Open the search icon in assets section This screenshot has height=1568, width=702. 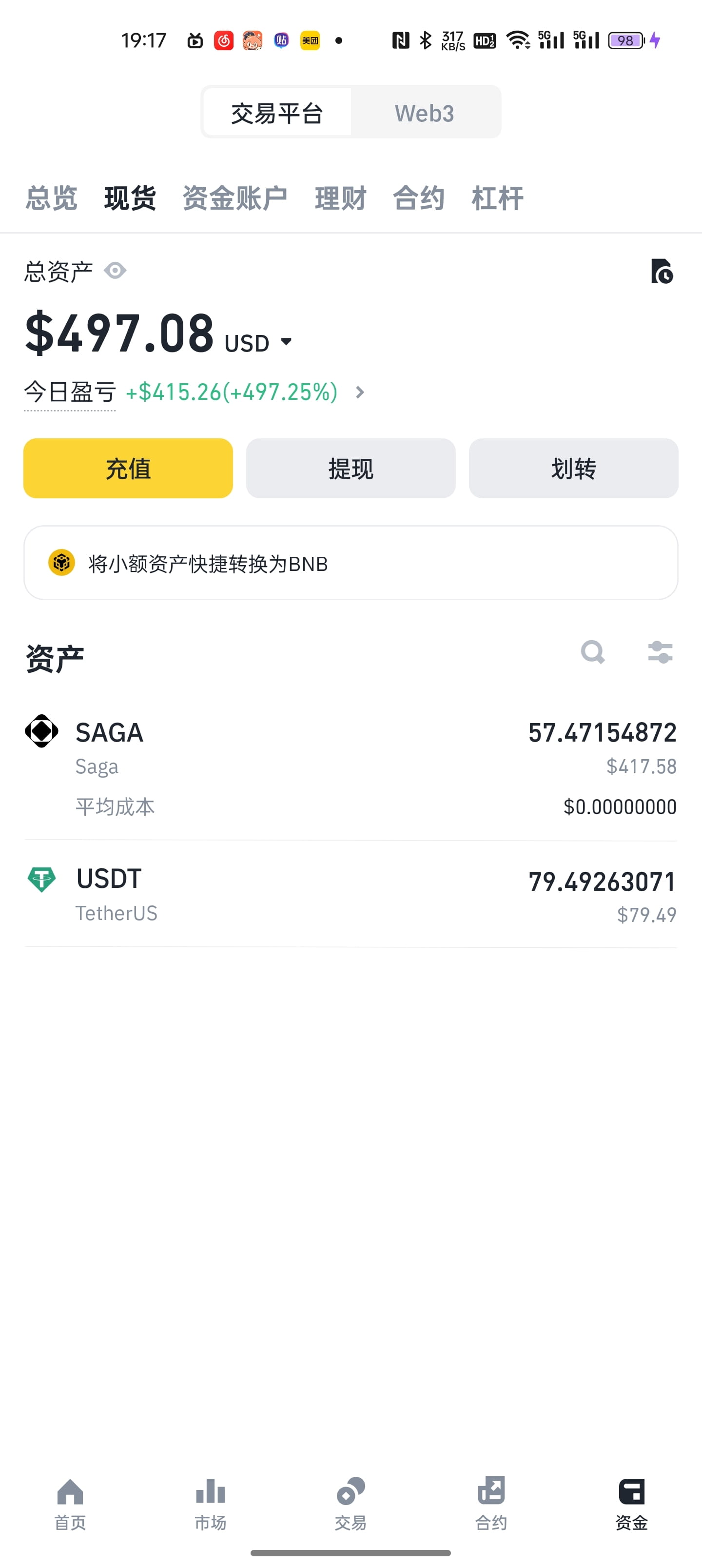(592, 652)
